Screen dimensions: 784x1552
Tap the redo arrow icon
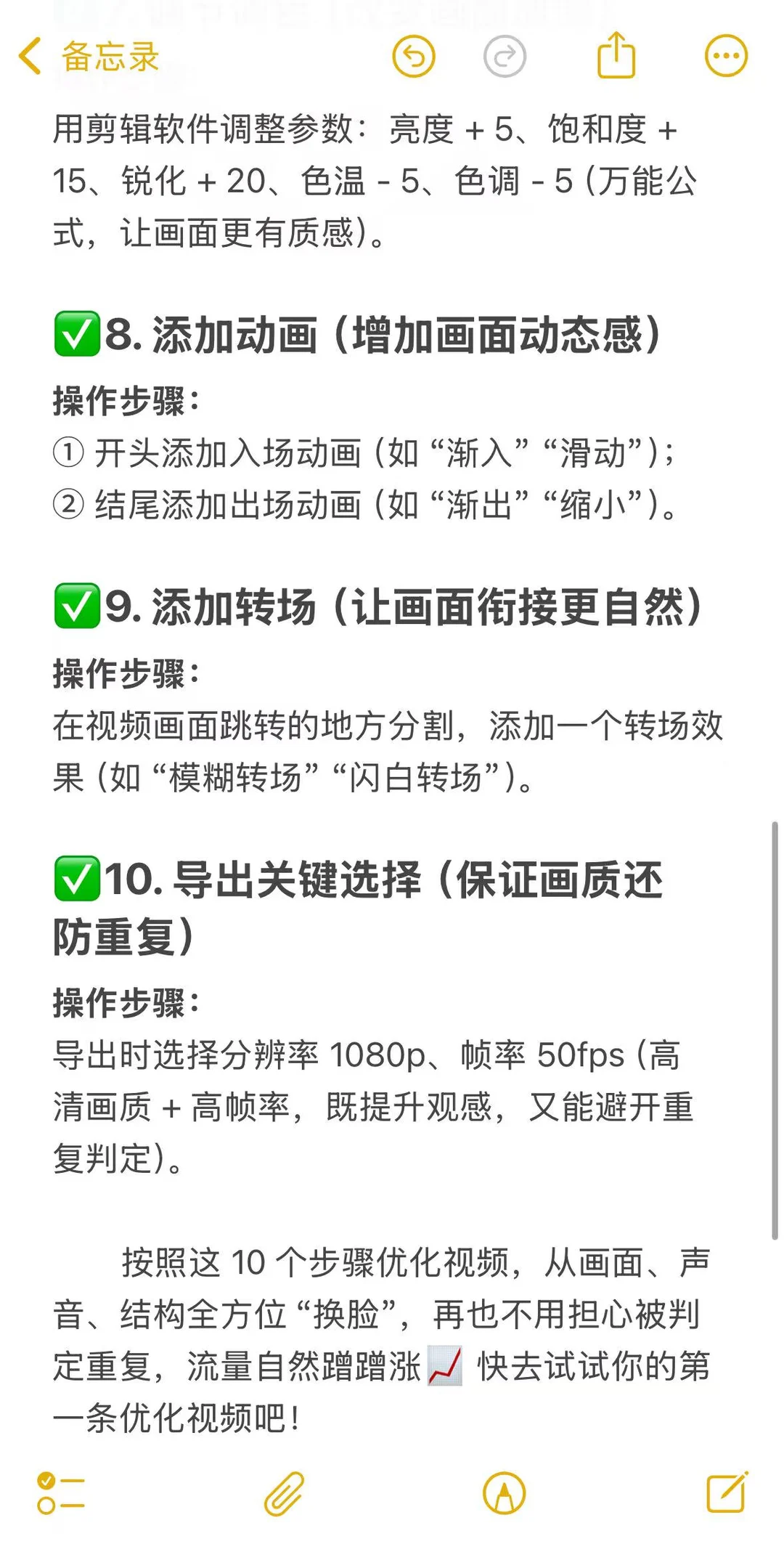(x=505, y=57)
